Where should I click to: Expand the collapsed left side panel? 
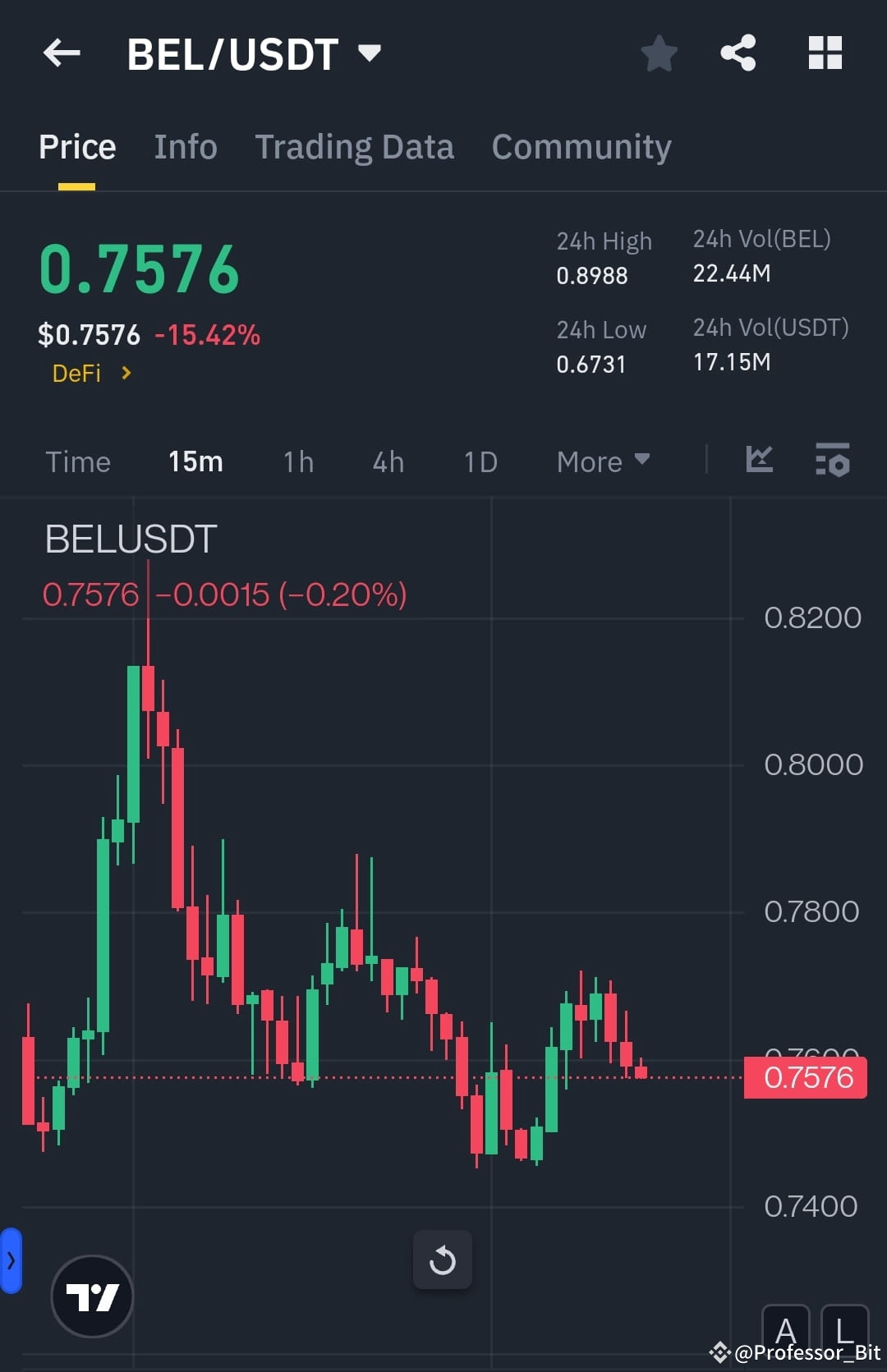tap(11, 1262)
